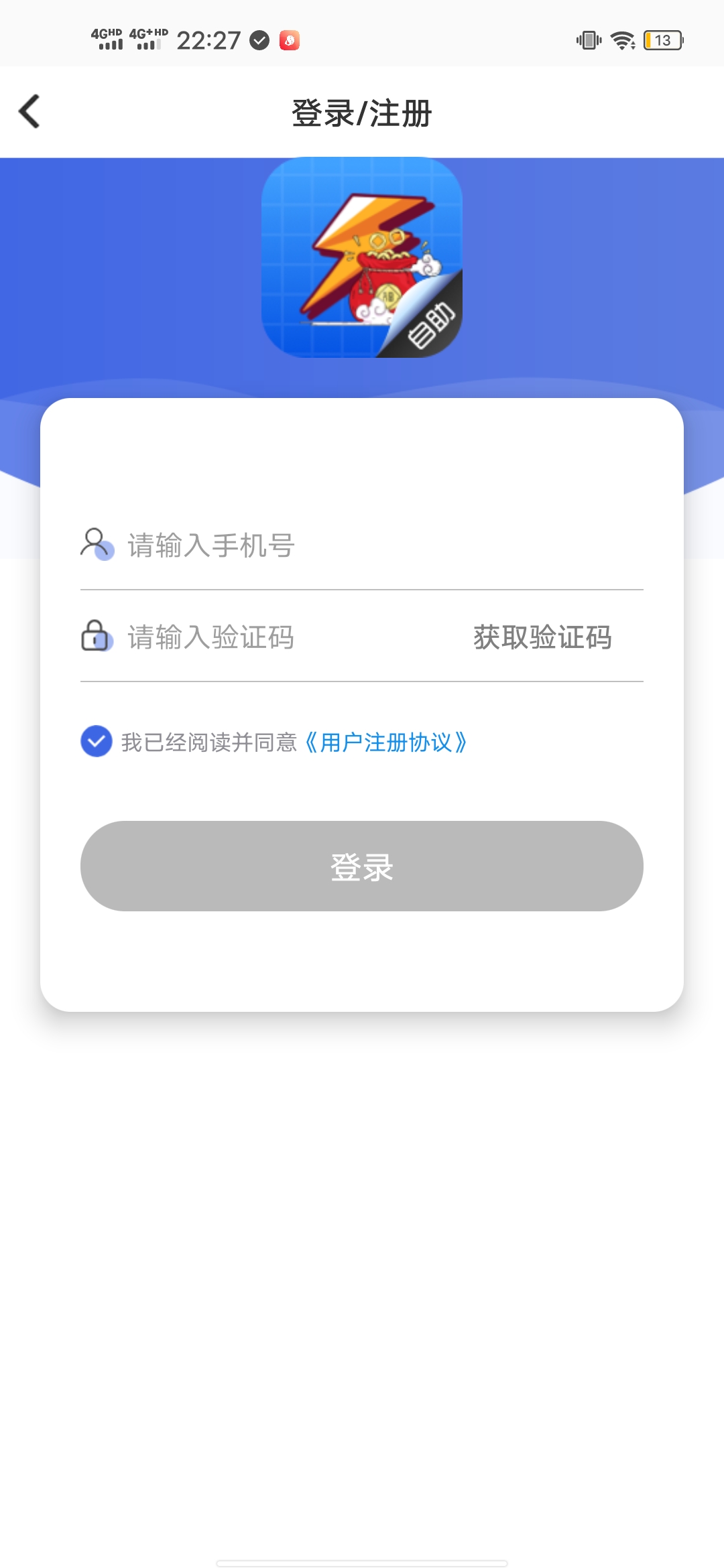Go back using the top-left arrow
724x1568 pixels.
[29, 111]
